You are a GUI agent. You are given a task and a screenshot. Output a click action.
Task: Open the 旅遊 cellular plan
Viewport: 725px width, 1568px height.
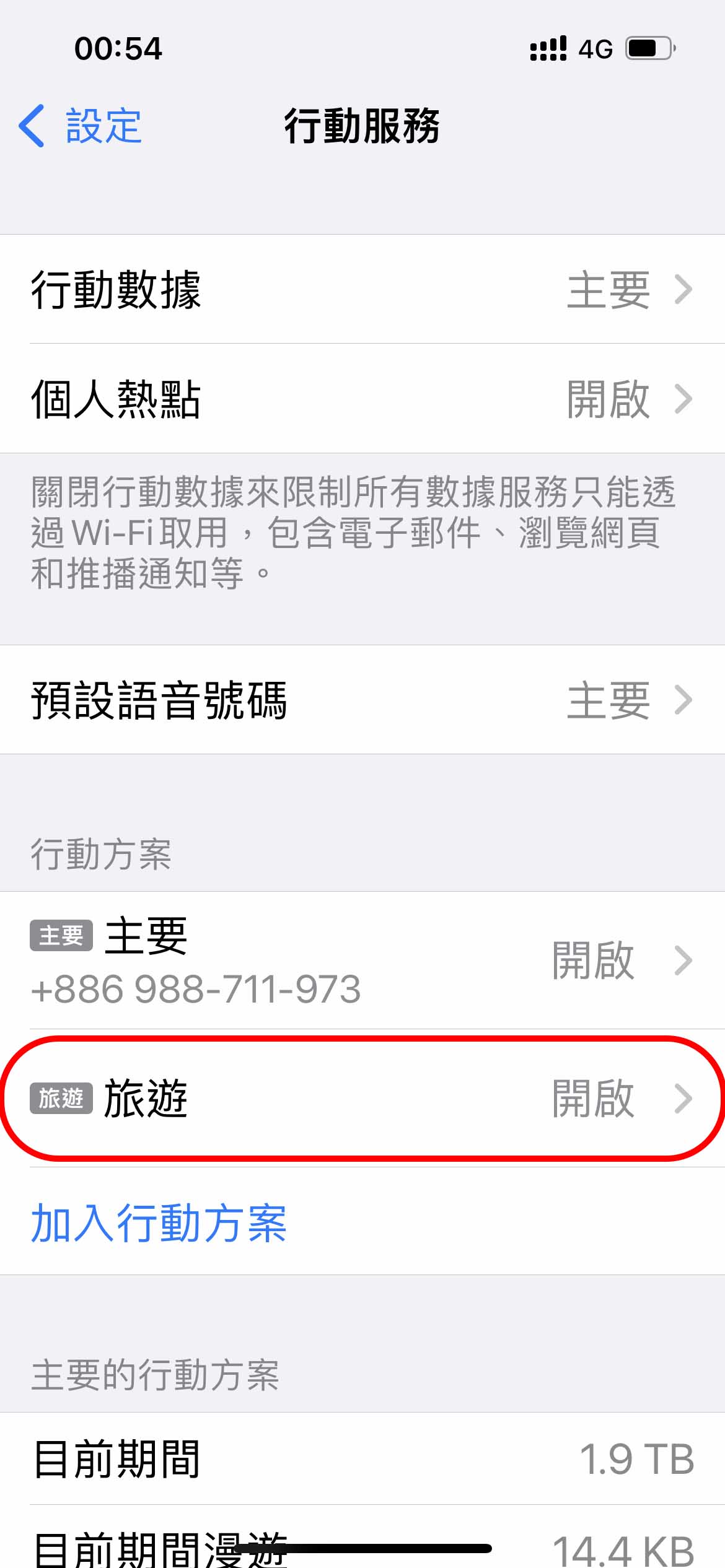[x=362, y=1099]
